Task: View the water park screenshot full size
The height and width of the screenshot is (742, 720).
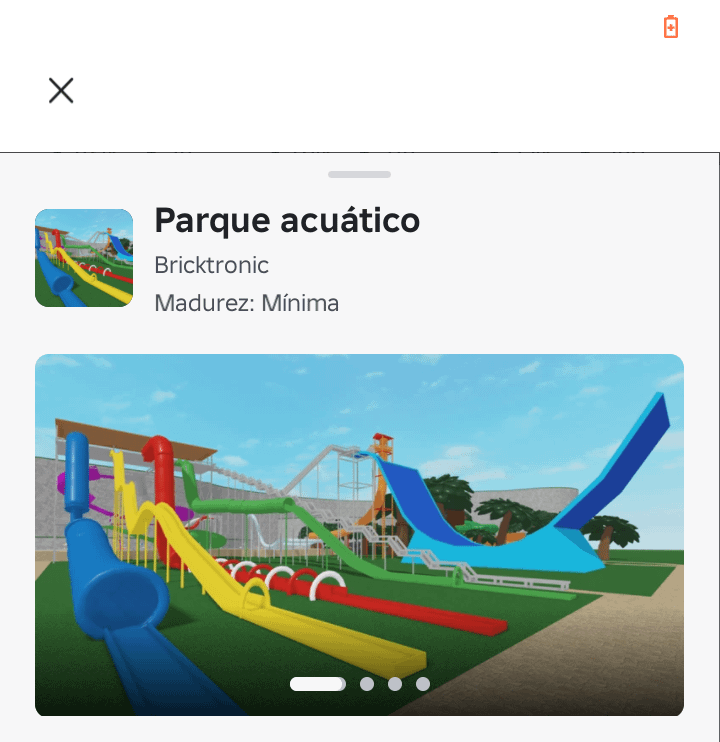Action: [359, 520]
